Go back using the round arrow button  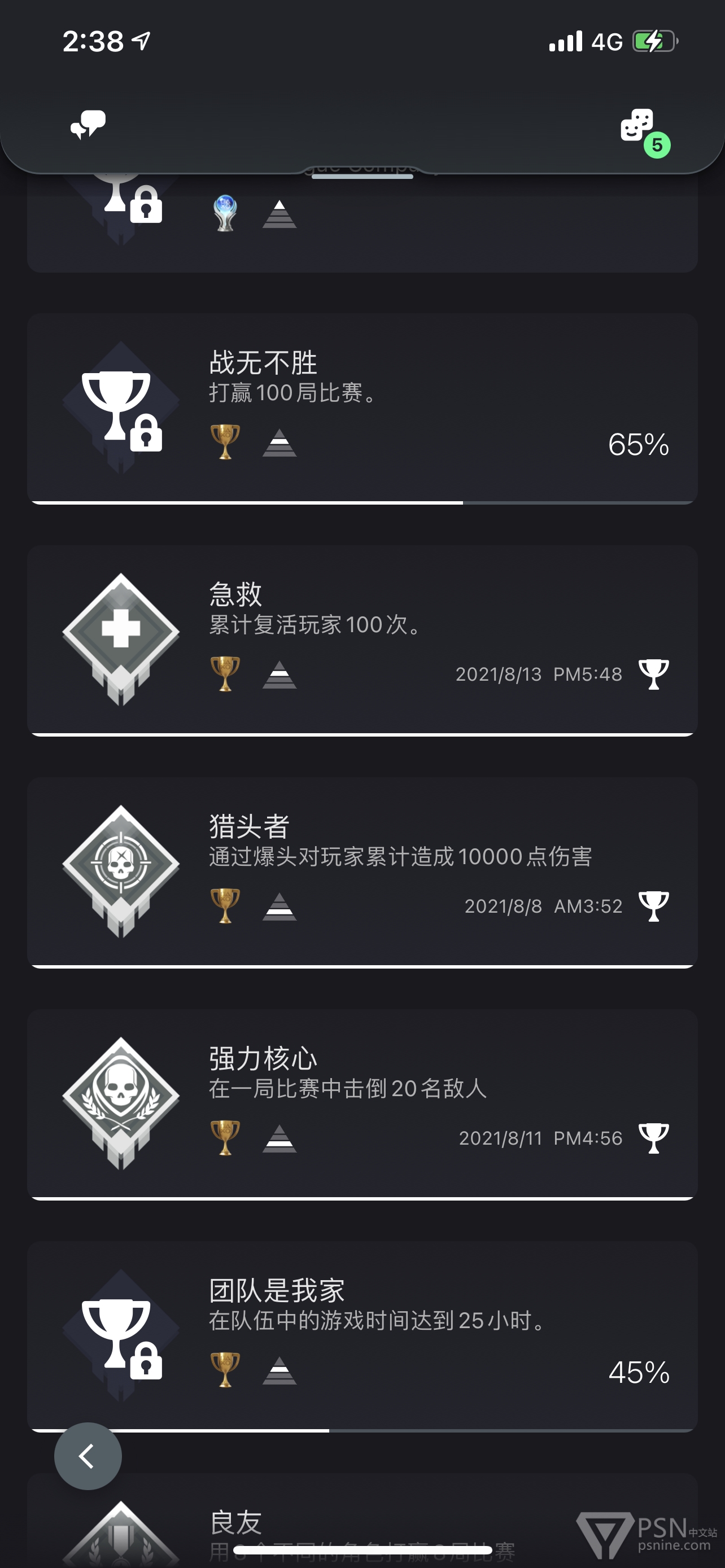88,1456
